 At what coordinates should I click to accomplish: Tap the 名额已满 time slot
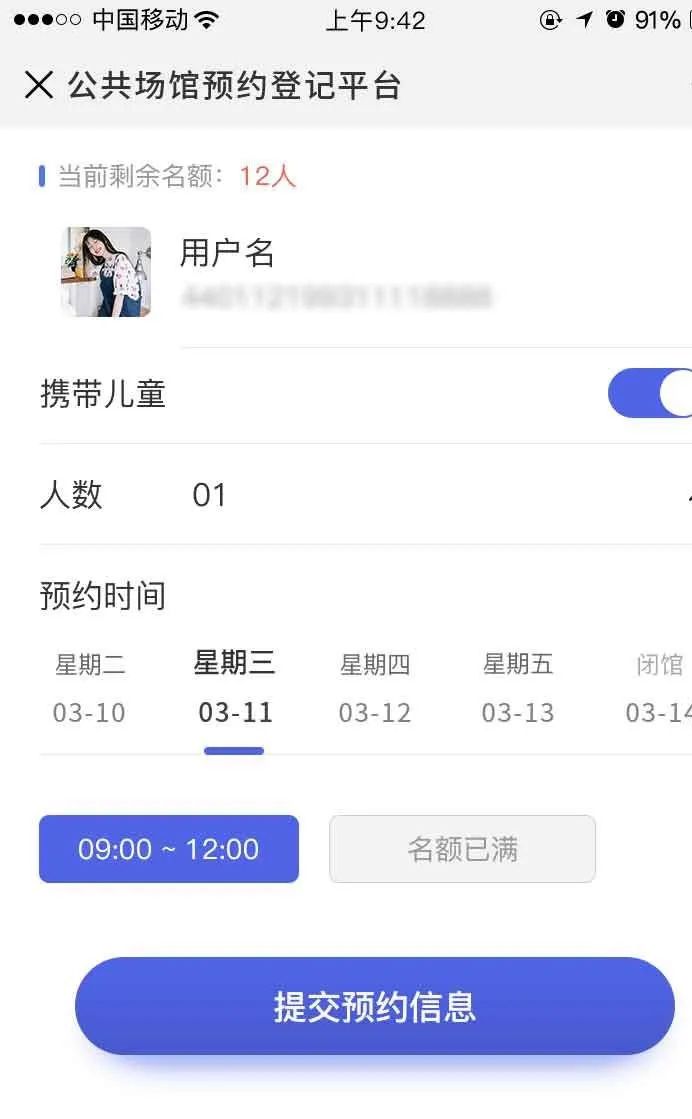[x=462, y=849]
